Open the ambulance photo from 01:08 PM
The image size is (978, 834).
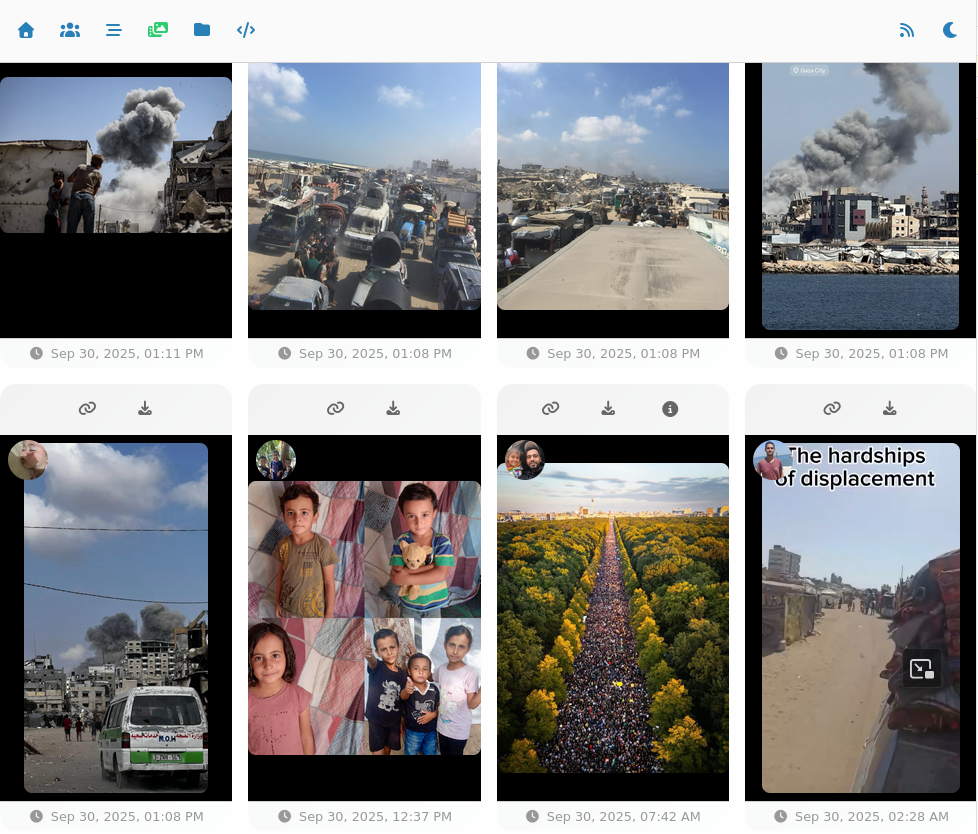(x=116, y=618)
